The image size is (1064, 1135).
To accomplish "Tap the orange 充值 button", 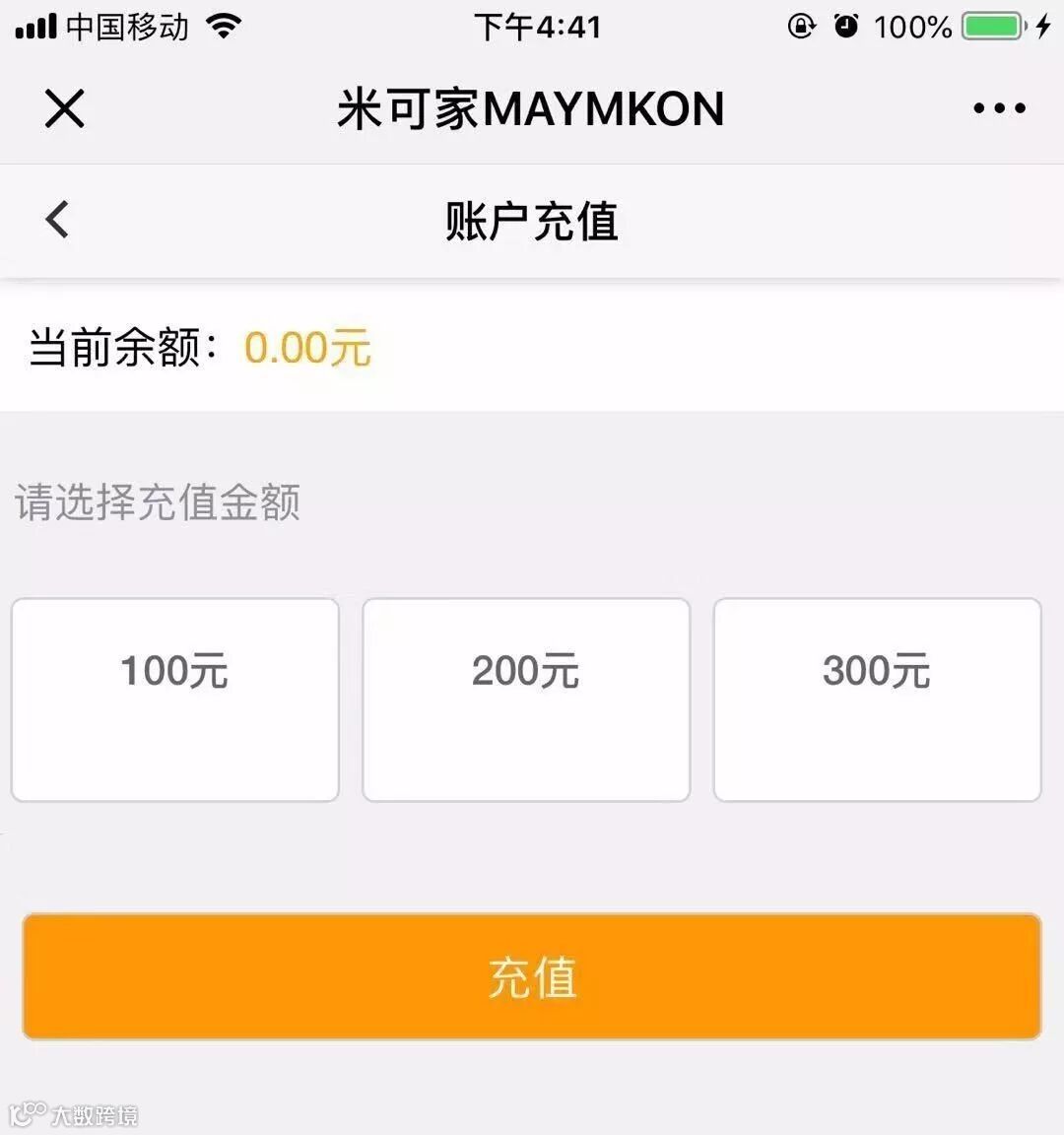I will [x=532, y=976].
